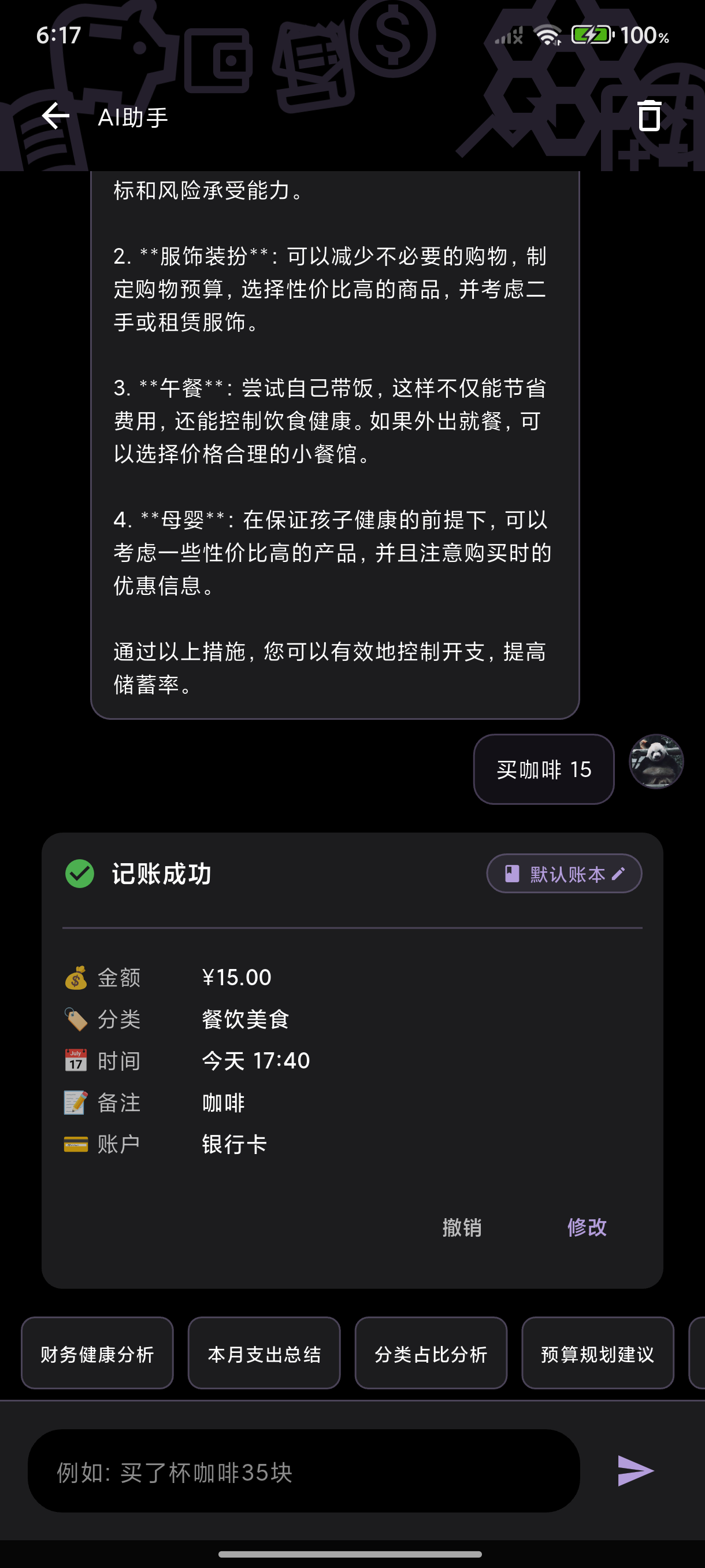Tap the tag icon beside 分类
The width and height of the screenshot is (705, 1568).
[x=76, y=1018]
